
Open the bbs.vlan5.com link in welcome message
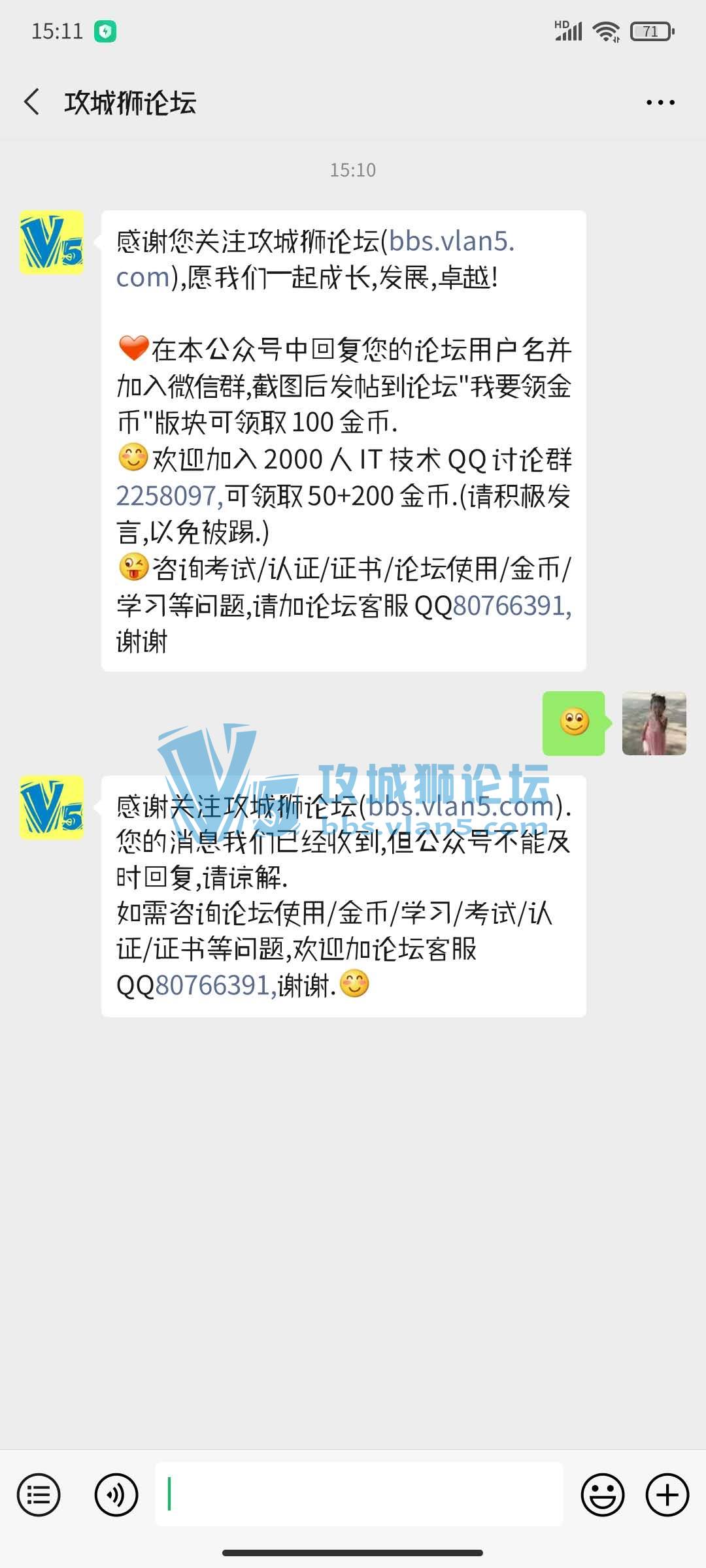451,242
